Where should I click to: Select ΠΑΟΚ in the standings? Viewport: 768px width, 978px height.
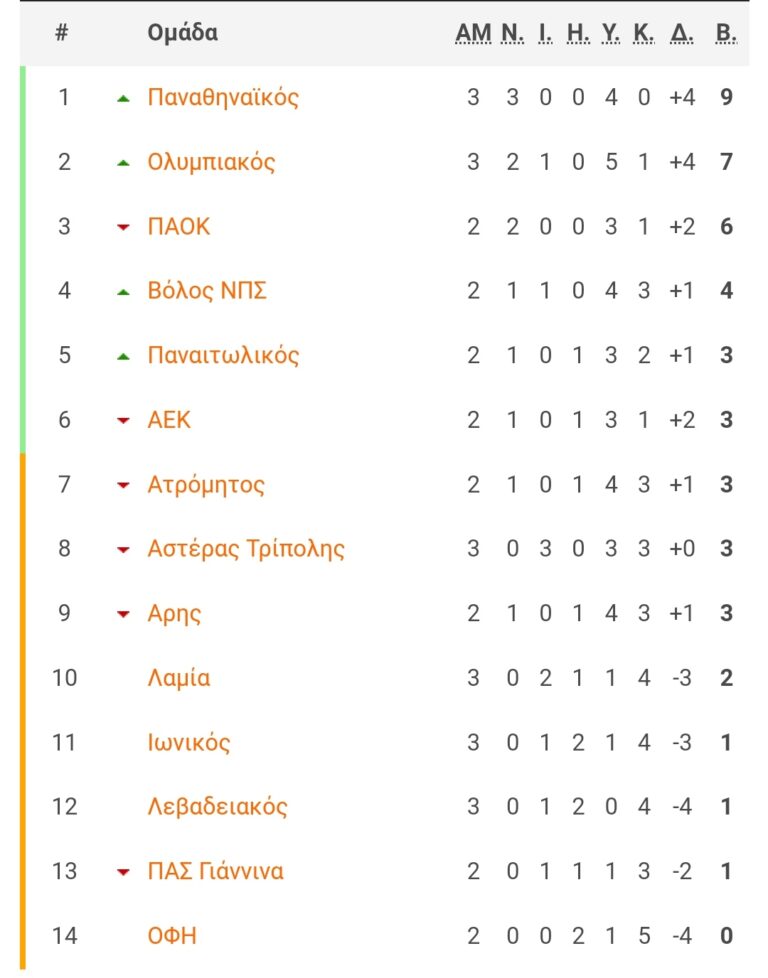click(179, 227)
